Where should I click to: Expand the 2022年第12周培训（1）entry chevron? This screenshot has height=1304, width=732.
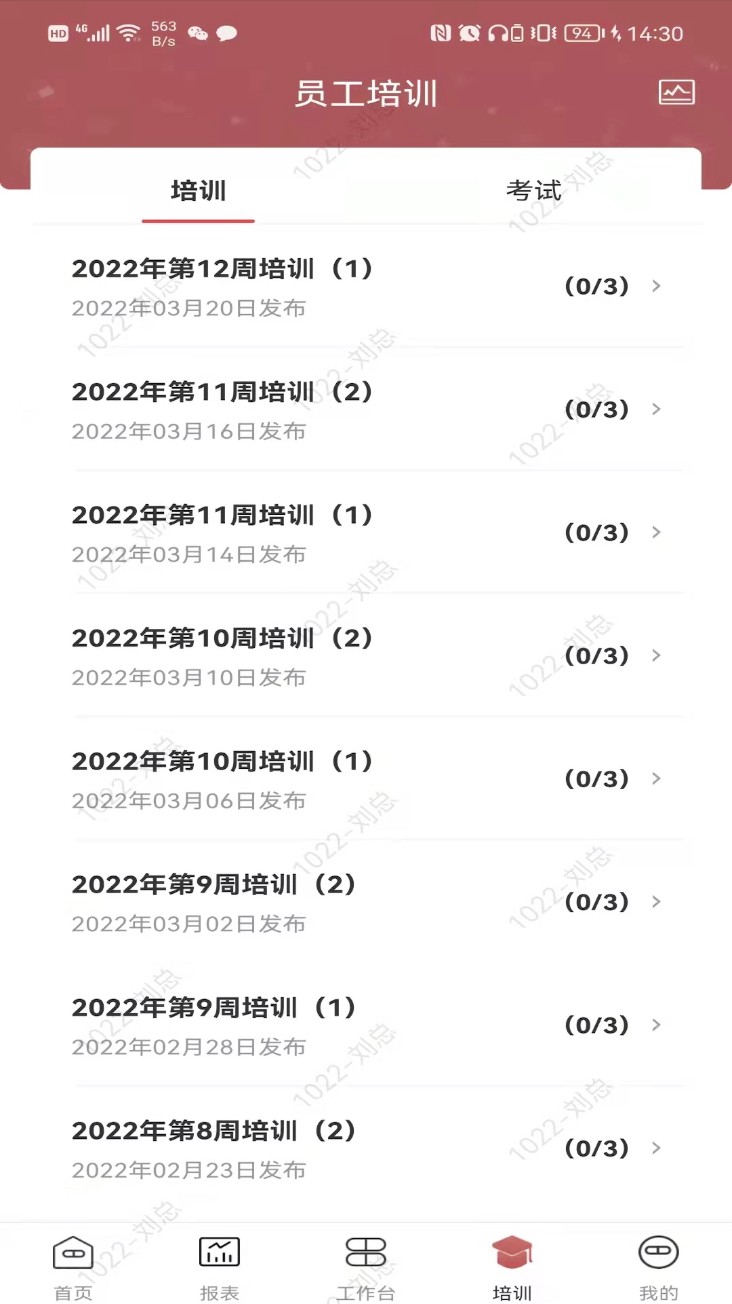tap(656, 286)
